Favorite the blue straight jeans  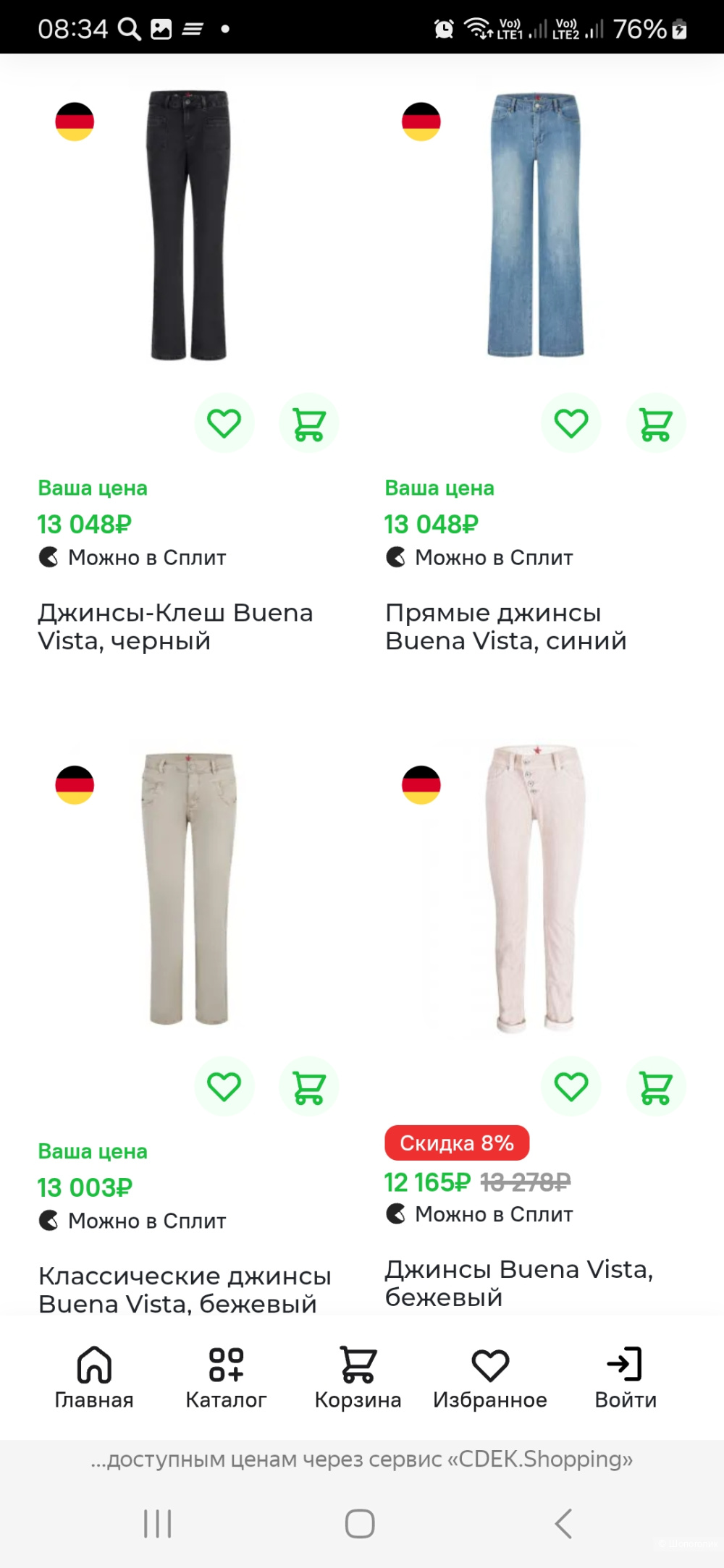coord(571,423)
